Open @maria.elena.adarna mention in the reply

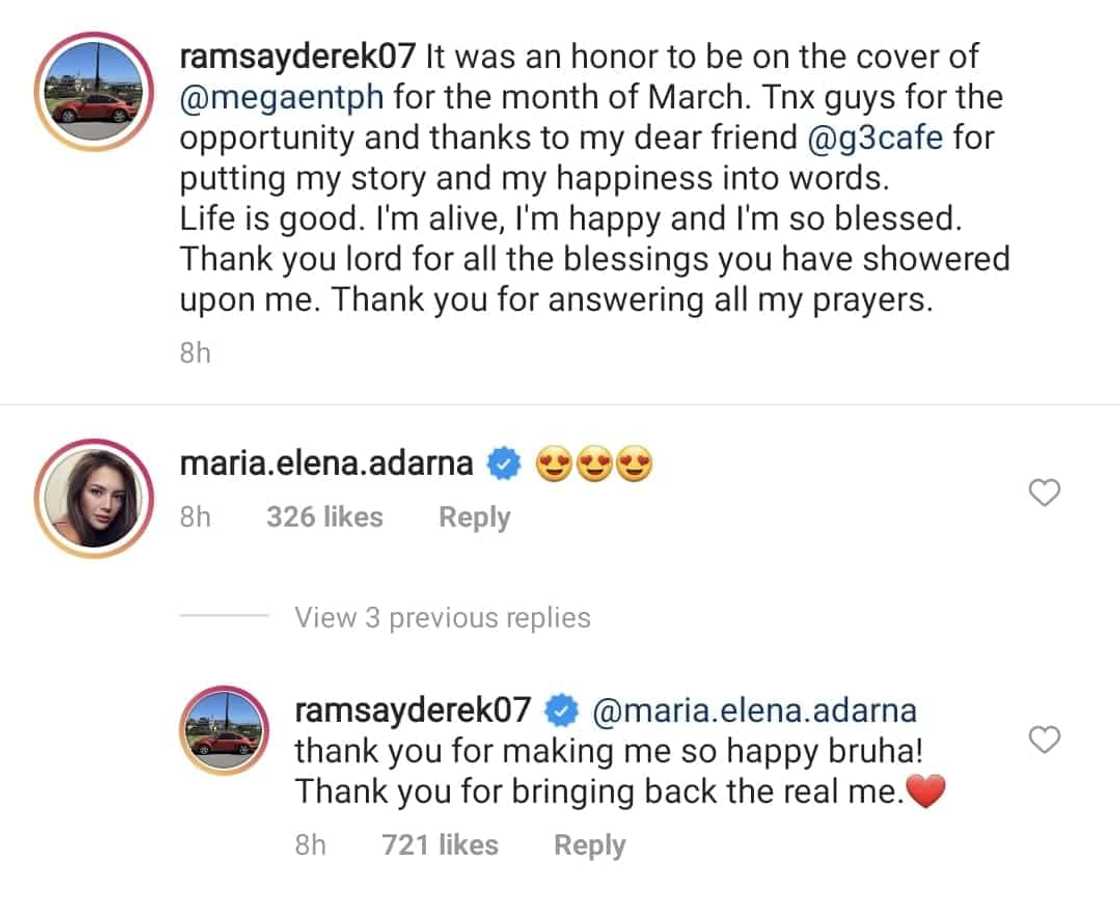tap(755, 711)
